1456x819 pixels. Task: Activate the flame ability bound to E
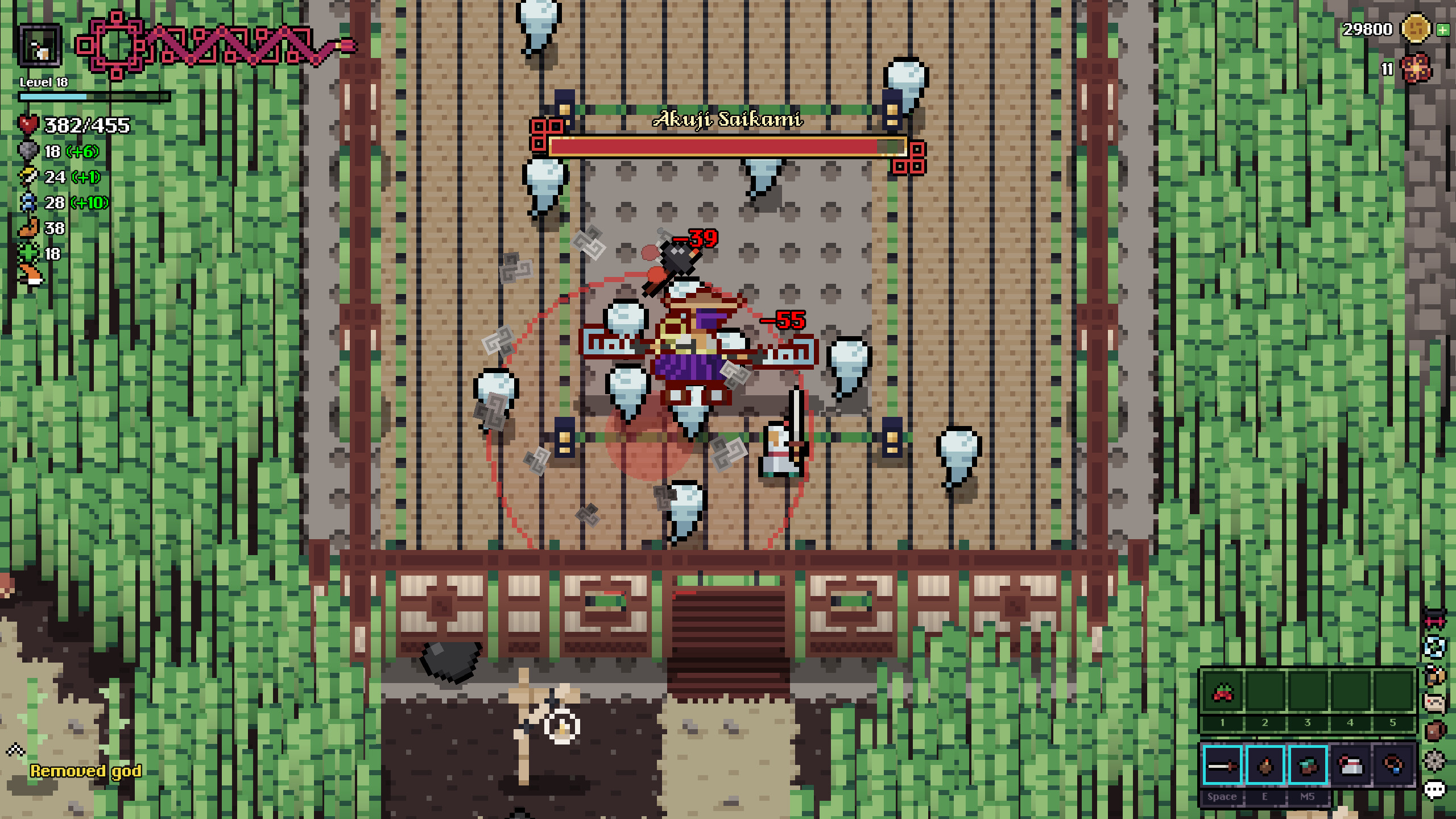tap(1265, 766)
